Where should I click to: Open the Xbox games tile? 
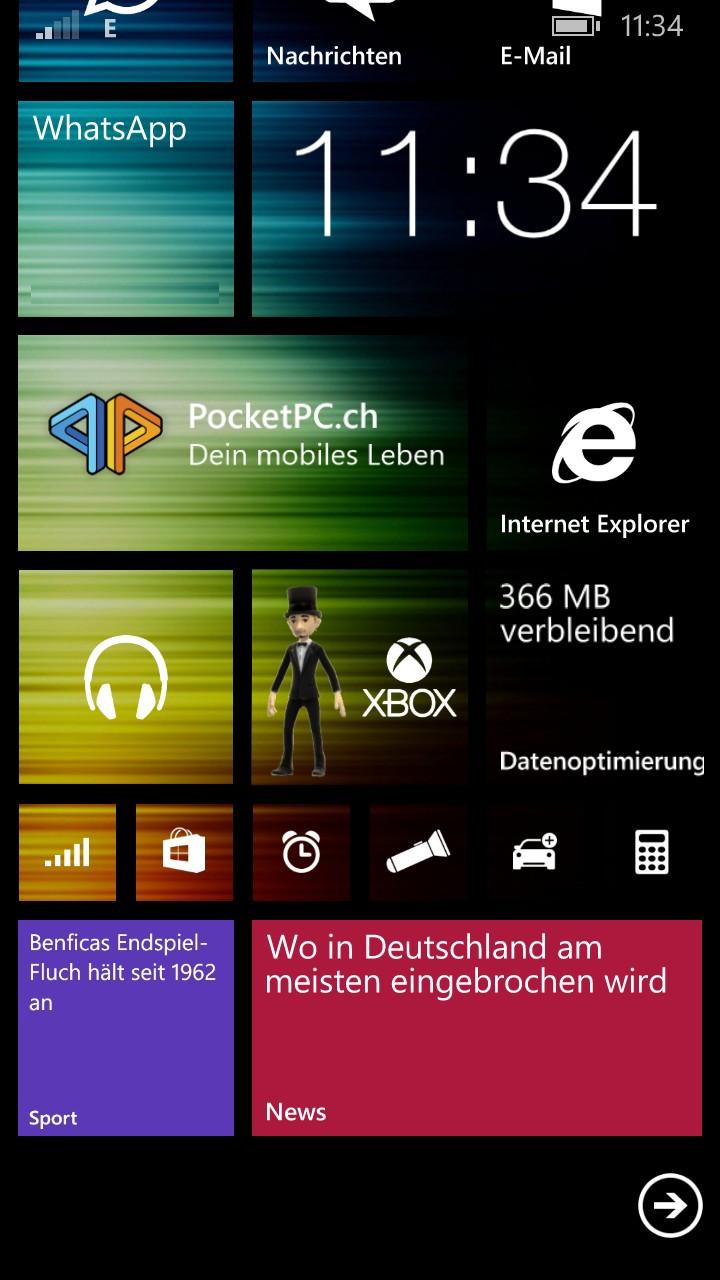360,677
